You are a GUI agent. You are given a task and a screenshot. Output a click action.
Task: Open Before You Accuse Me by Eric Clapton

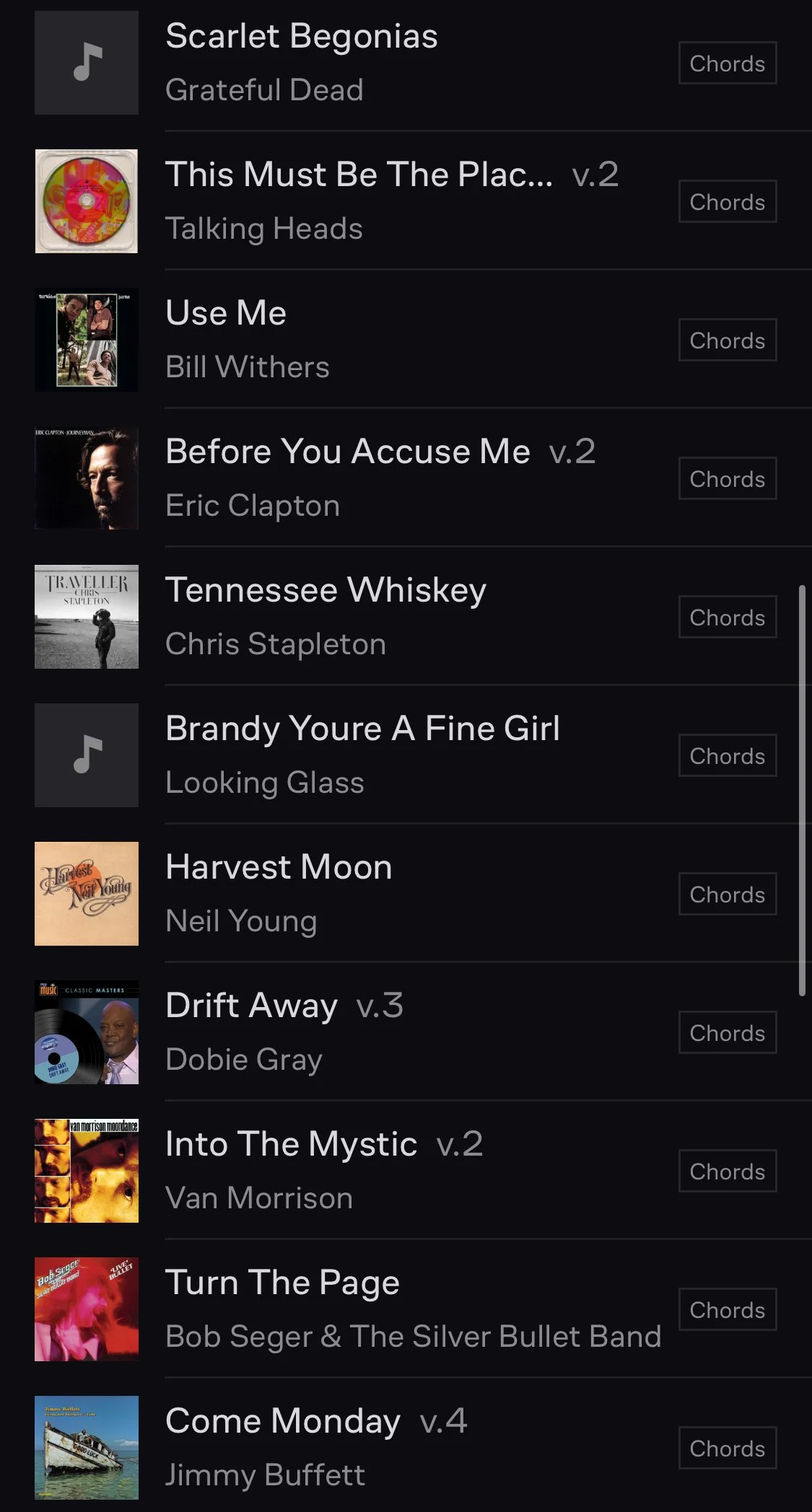click(x=347, y=452)
